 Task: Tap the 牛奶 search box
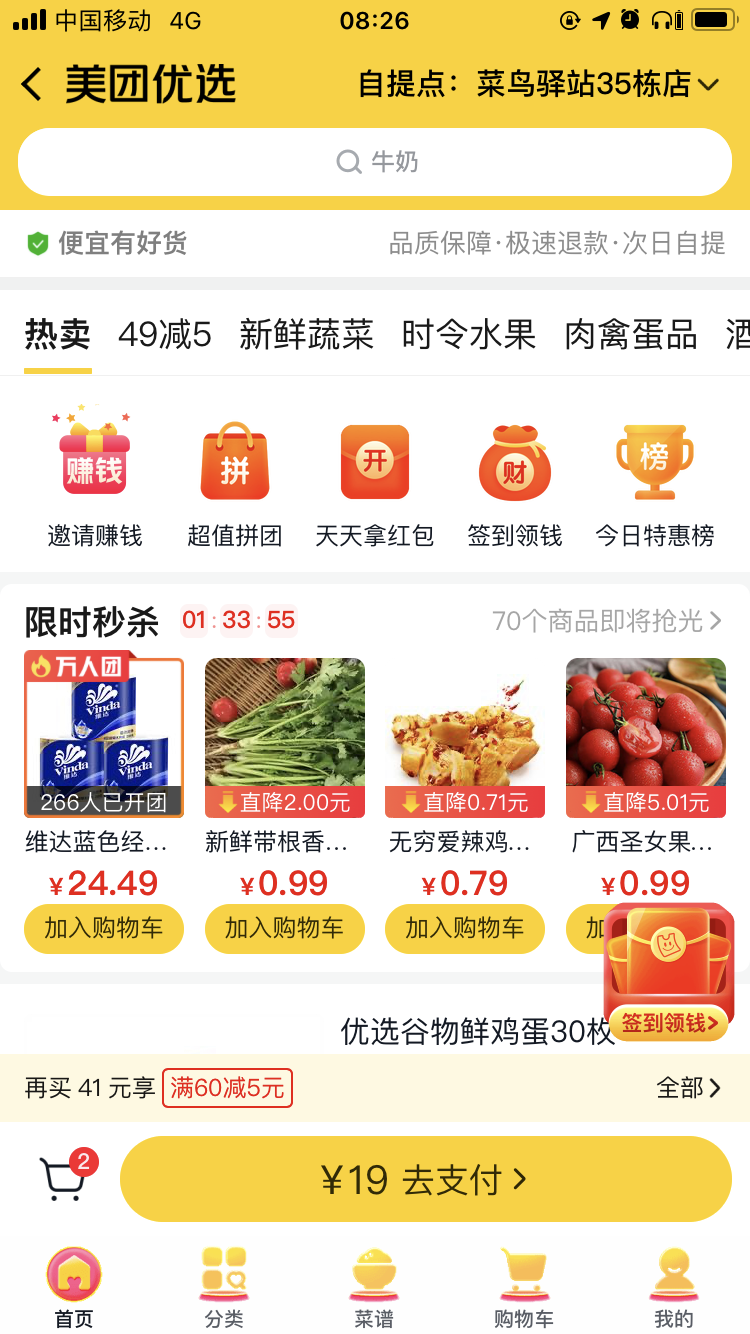click(375, 162)
